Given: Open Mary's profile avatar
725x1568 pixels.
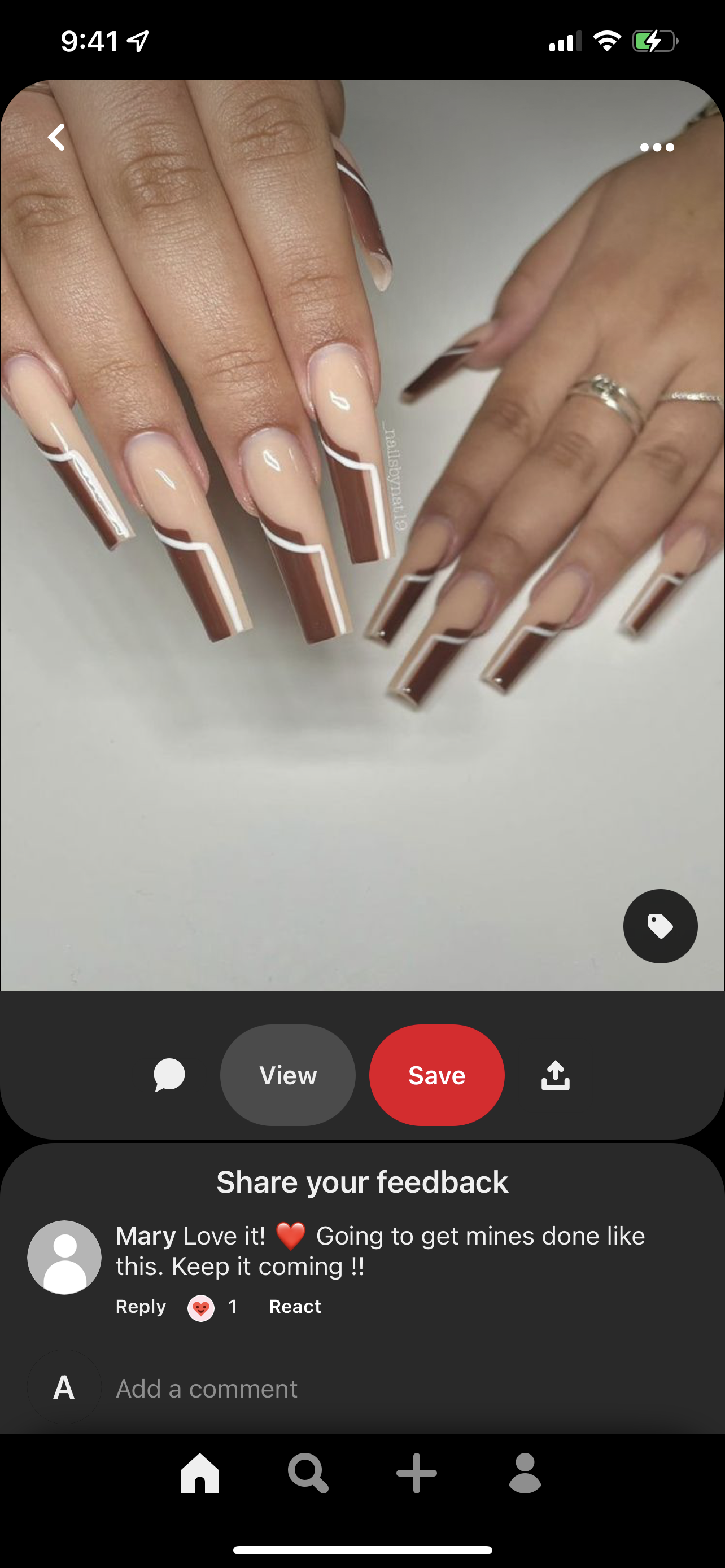Looking at the screenshot, I should 64,1257.
